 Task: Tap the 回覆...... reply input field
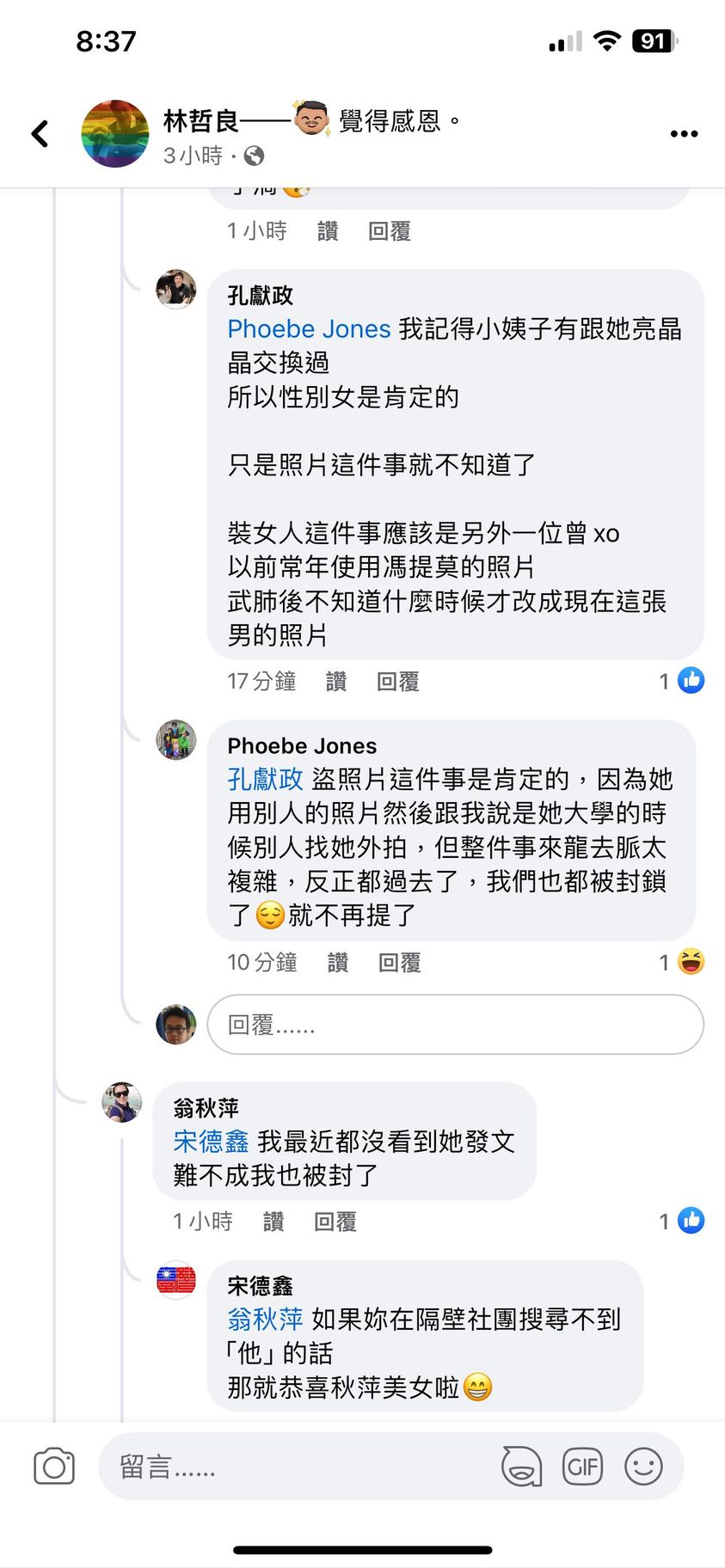[x=455, y=1025]
